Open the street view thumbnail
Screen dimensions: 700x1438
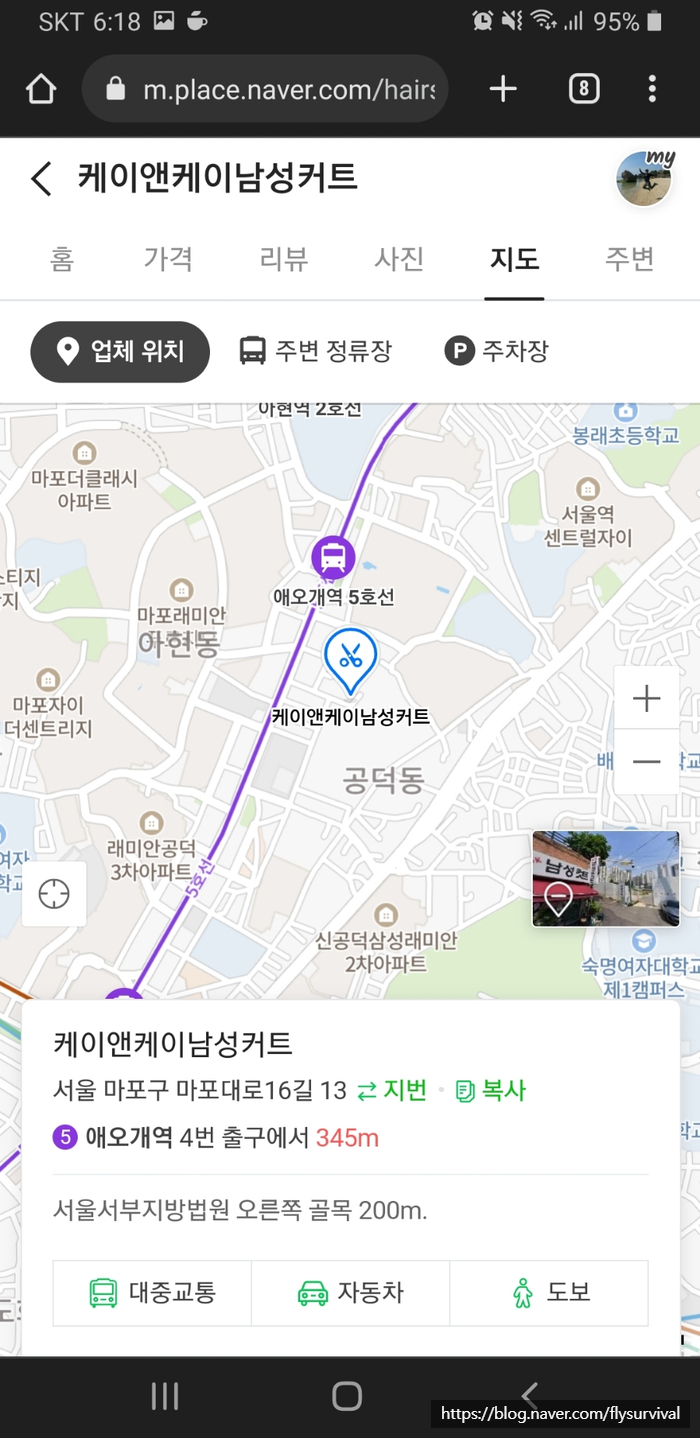pyautogui.click(x=605, y=879)
